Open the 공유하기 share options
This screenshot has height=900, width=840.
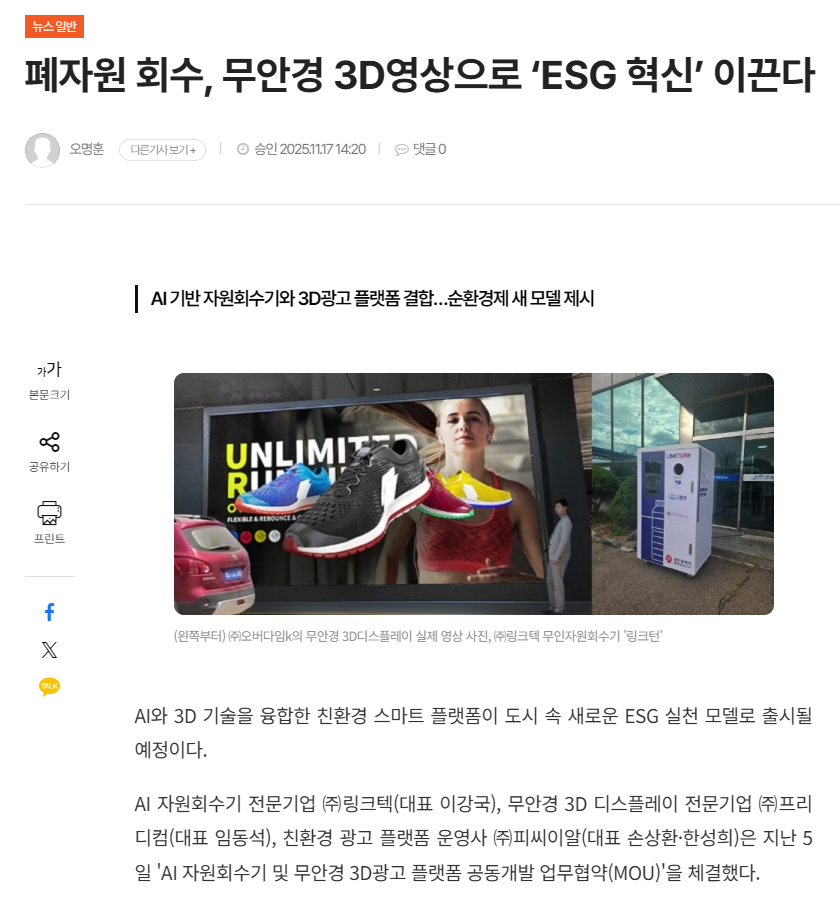click(49, 452)
